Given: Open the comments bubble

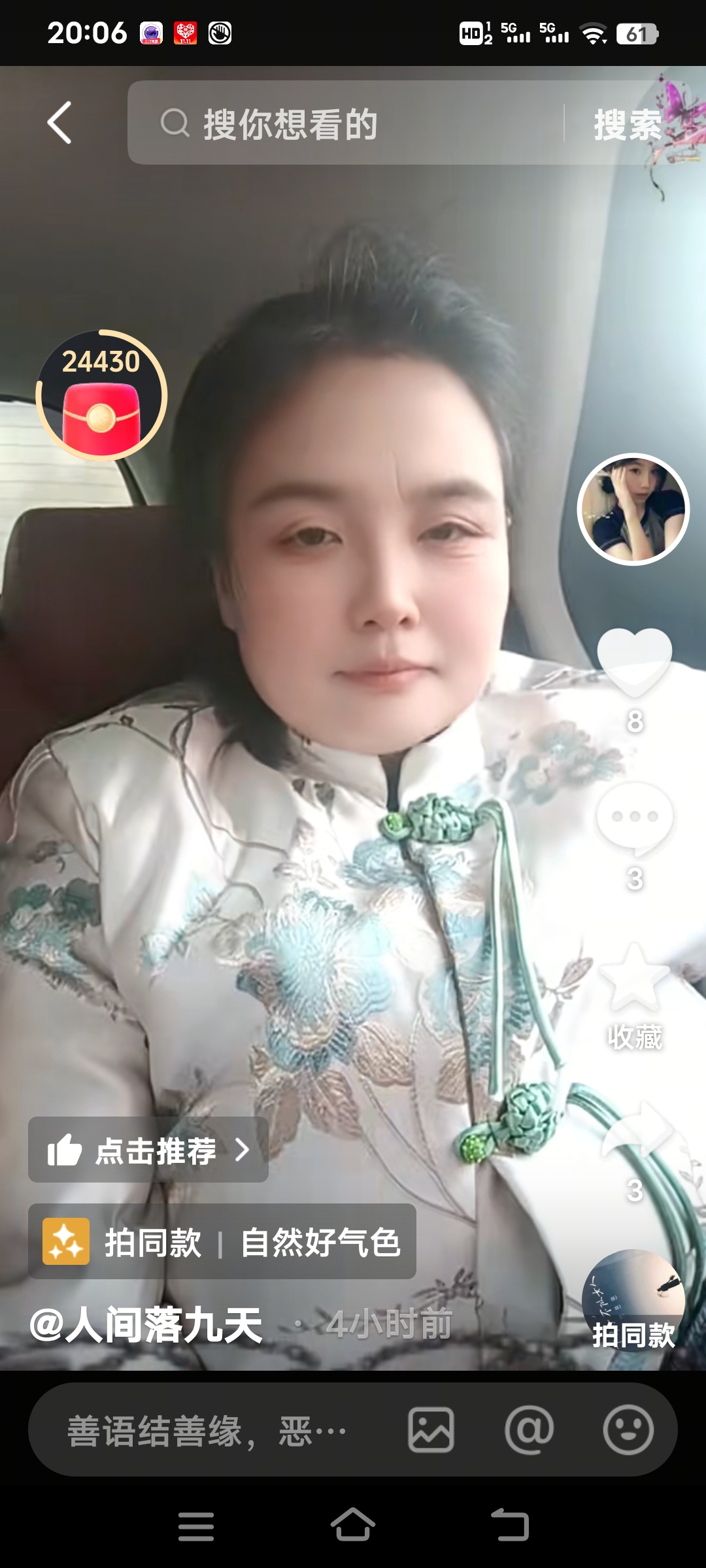Looking at the screenshot, I should pyautogui.click(x=634, y=818).
